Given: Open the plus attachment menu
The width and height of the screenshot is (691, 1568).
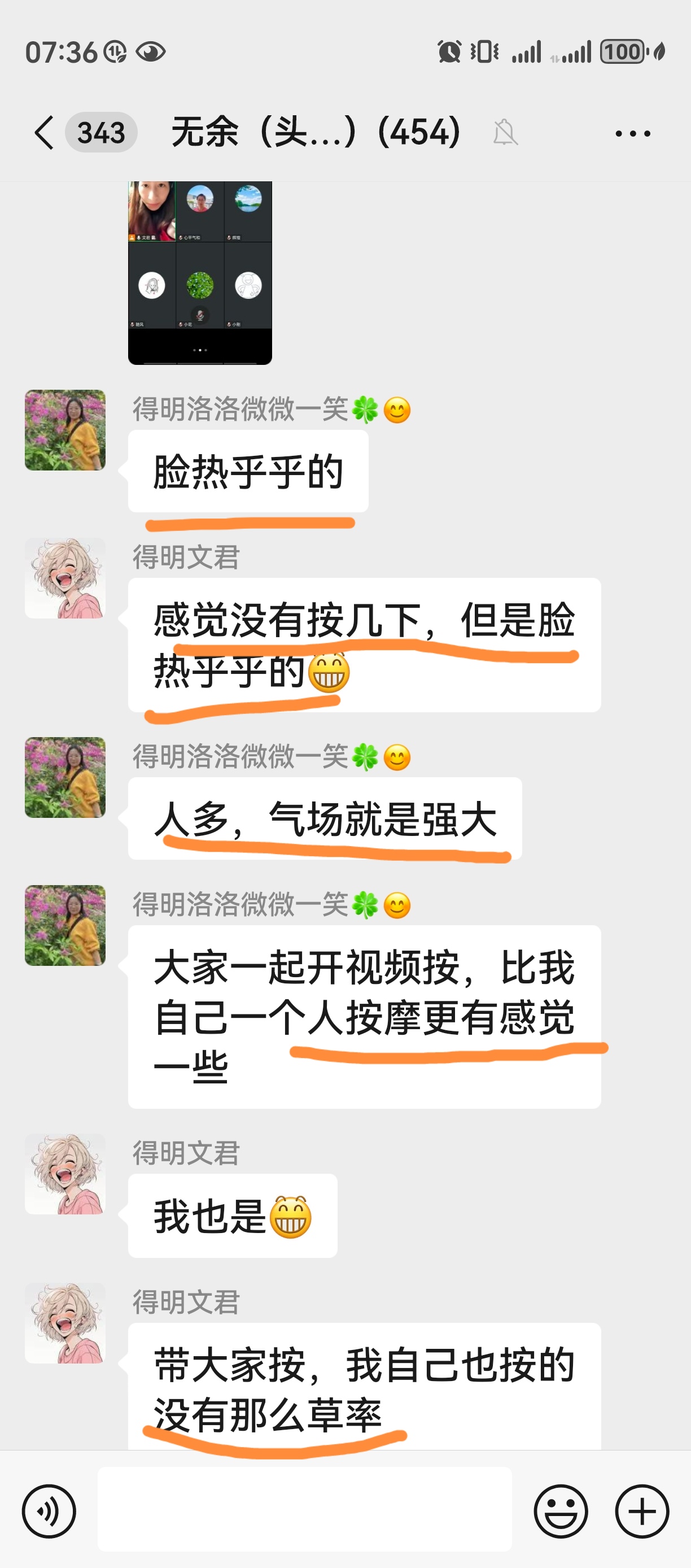Looking at the screenshot, I should click(642, 1511).
